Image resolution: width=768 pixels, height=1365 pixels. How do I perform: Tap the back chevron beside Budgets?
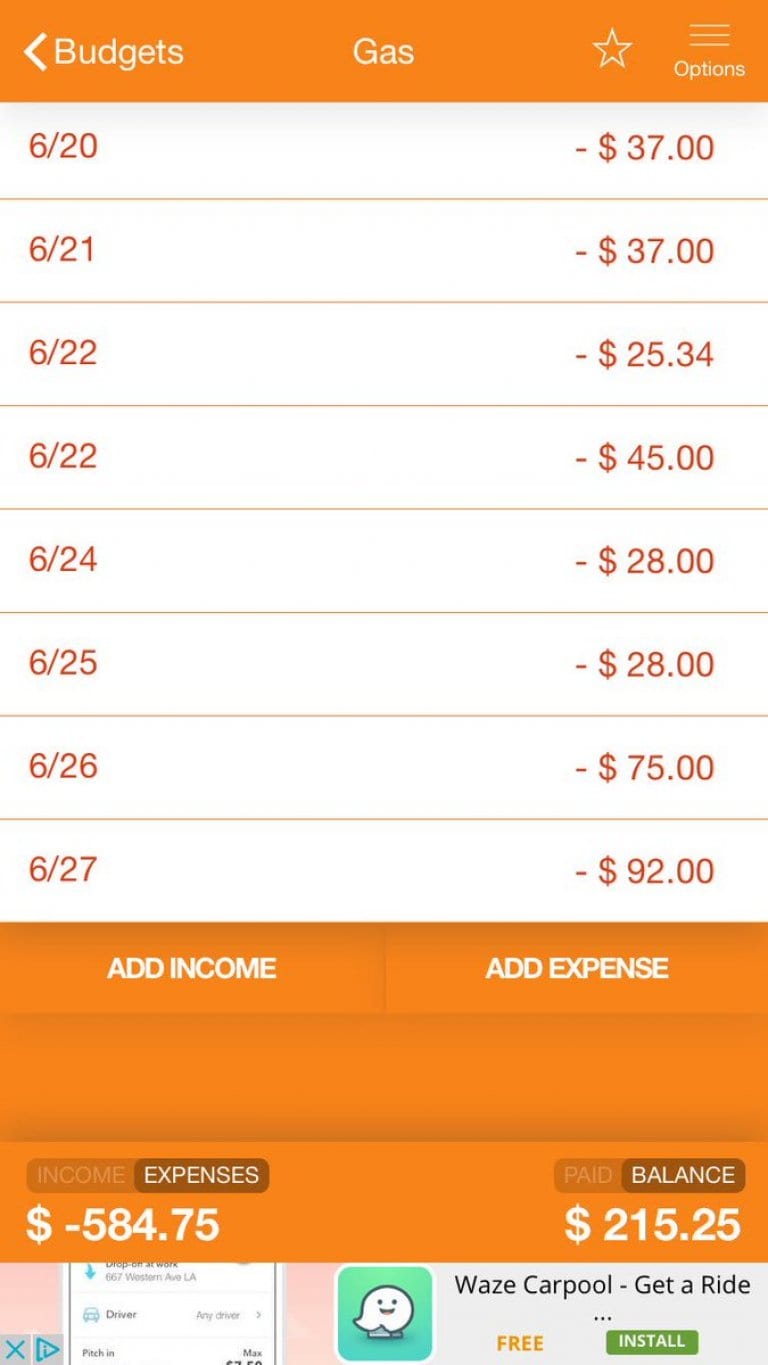click(x=33, y=50)
